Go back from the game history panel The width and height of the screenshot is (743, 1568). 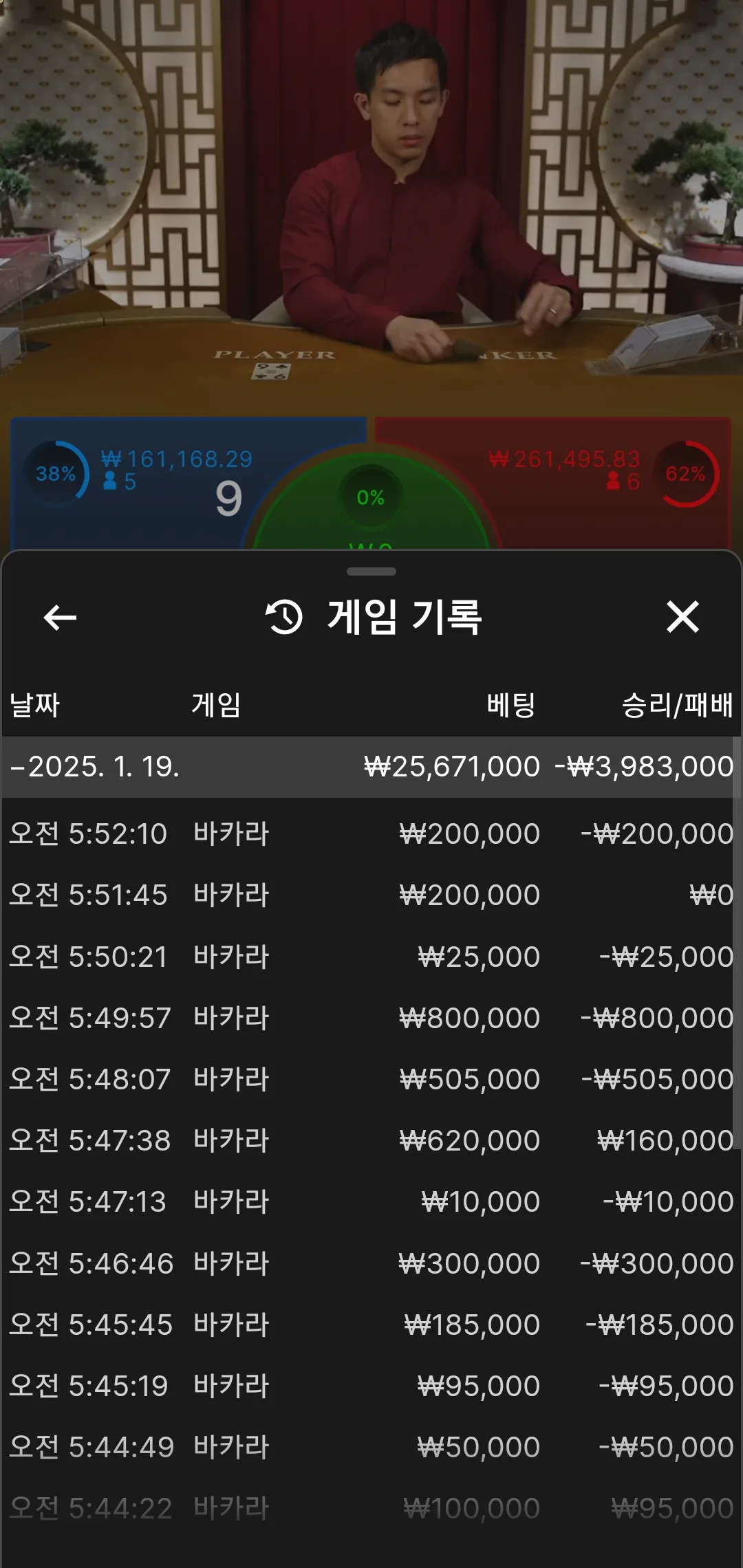coord(60,617)
